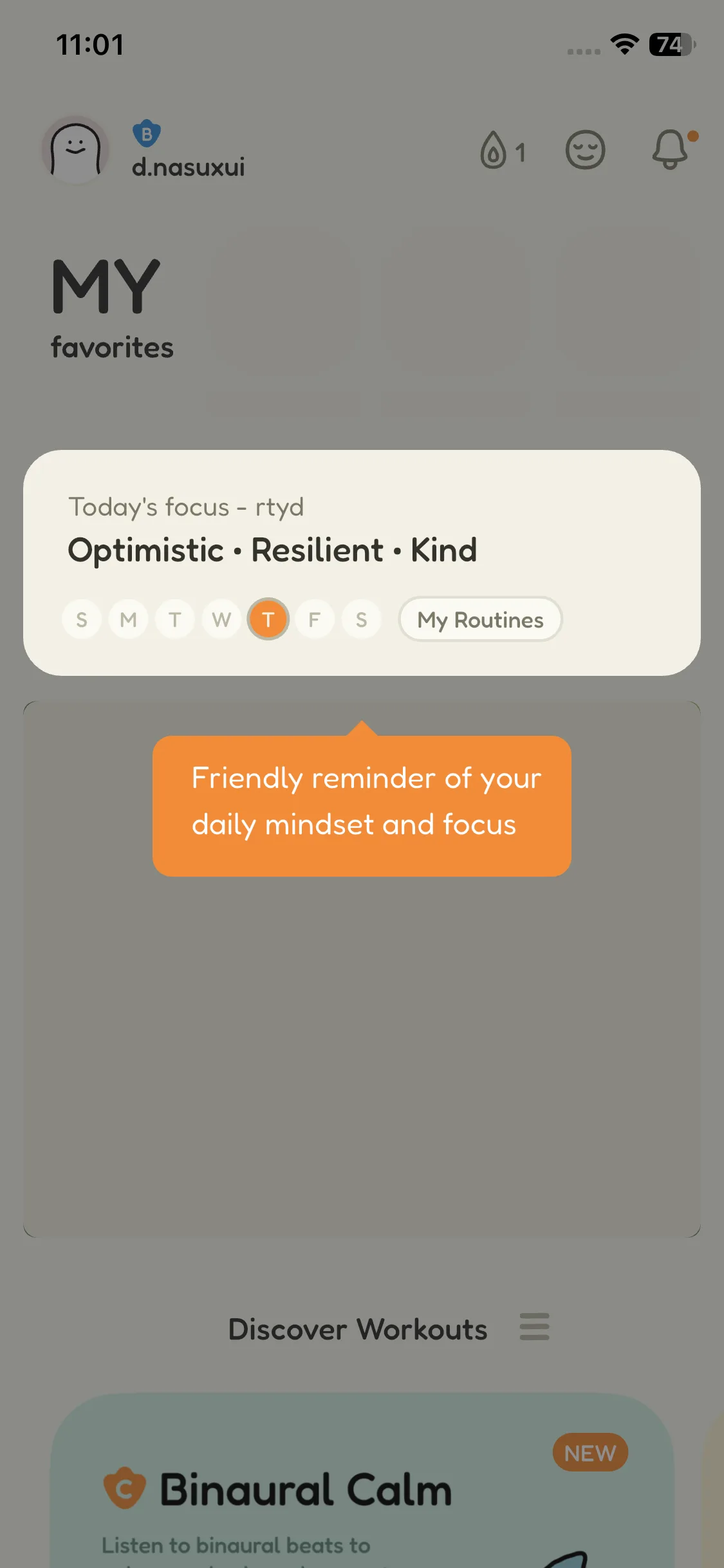This screenshot has height=1568, width=724.
Task: Select Friday in the week row
Action: point(315,620)
